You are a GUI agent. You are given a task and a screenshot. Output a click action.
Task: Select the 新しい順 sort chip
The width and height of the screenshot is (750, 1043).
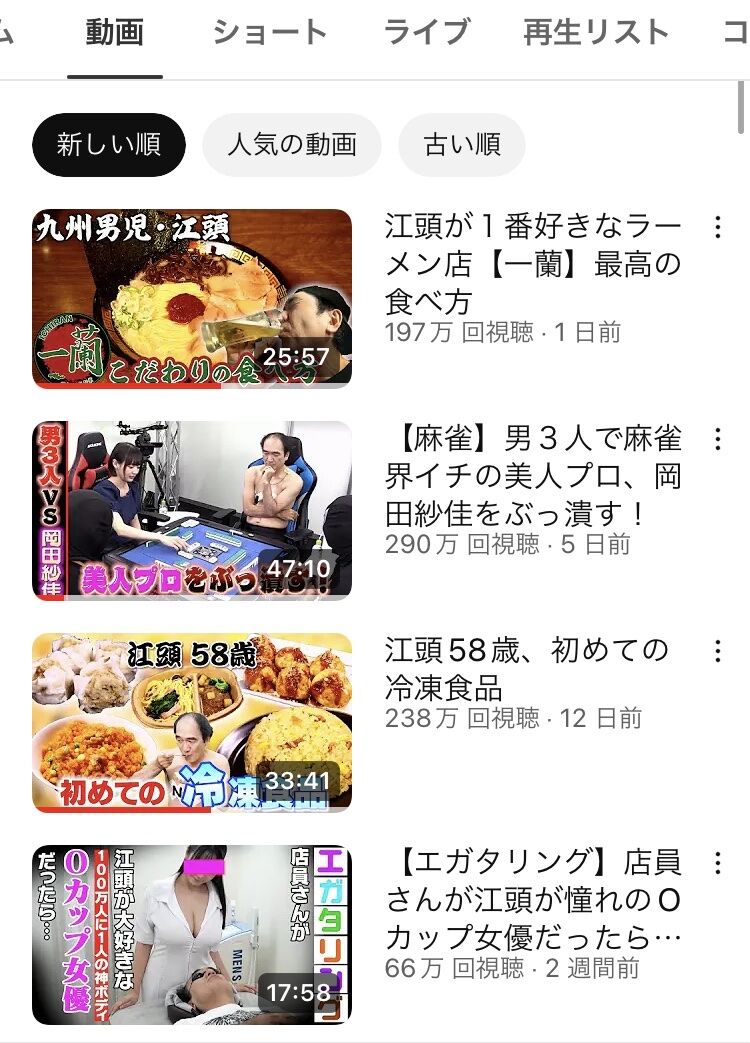[109, 145]
